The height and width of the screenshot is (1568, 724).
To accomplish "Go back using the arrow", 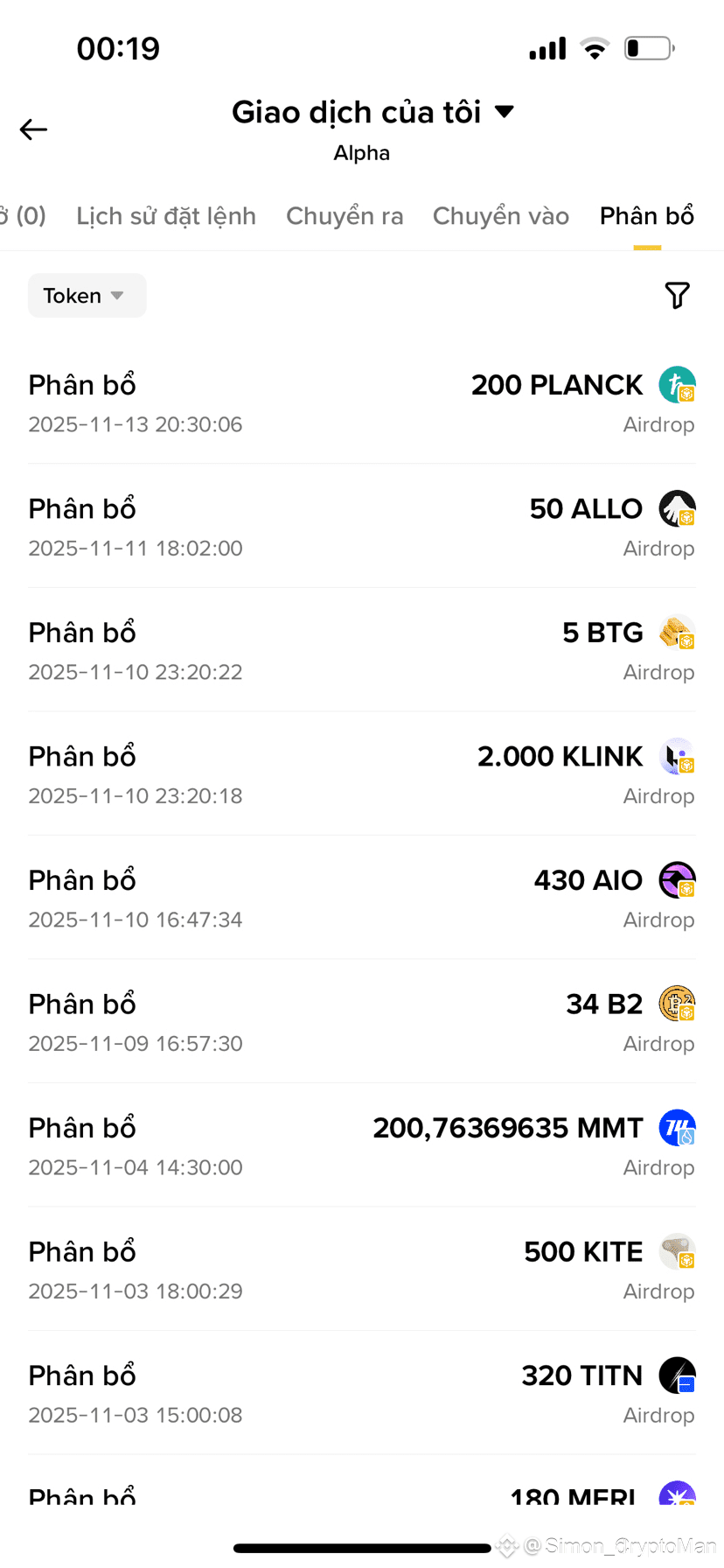I will 33,129.
